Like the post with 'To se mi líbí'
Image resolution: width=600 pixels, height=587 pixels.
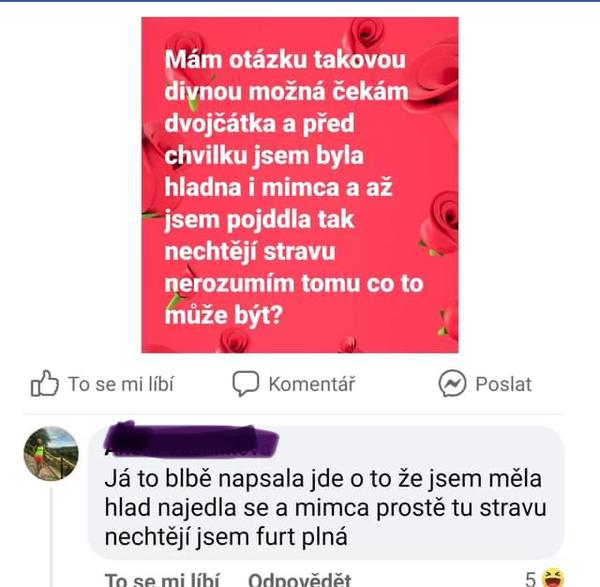pyautogui.click(x=108, y=384)
